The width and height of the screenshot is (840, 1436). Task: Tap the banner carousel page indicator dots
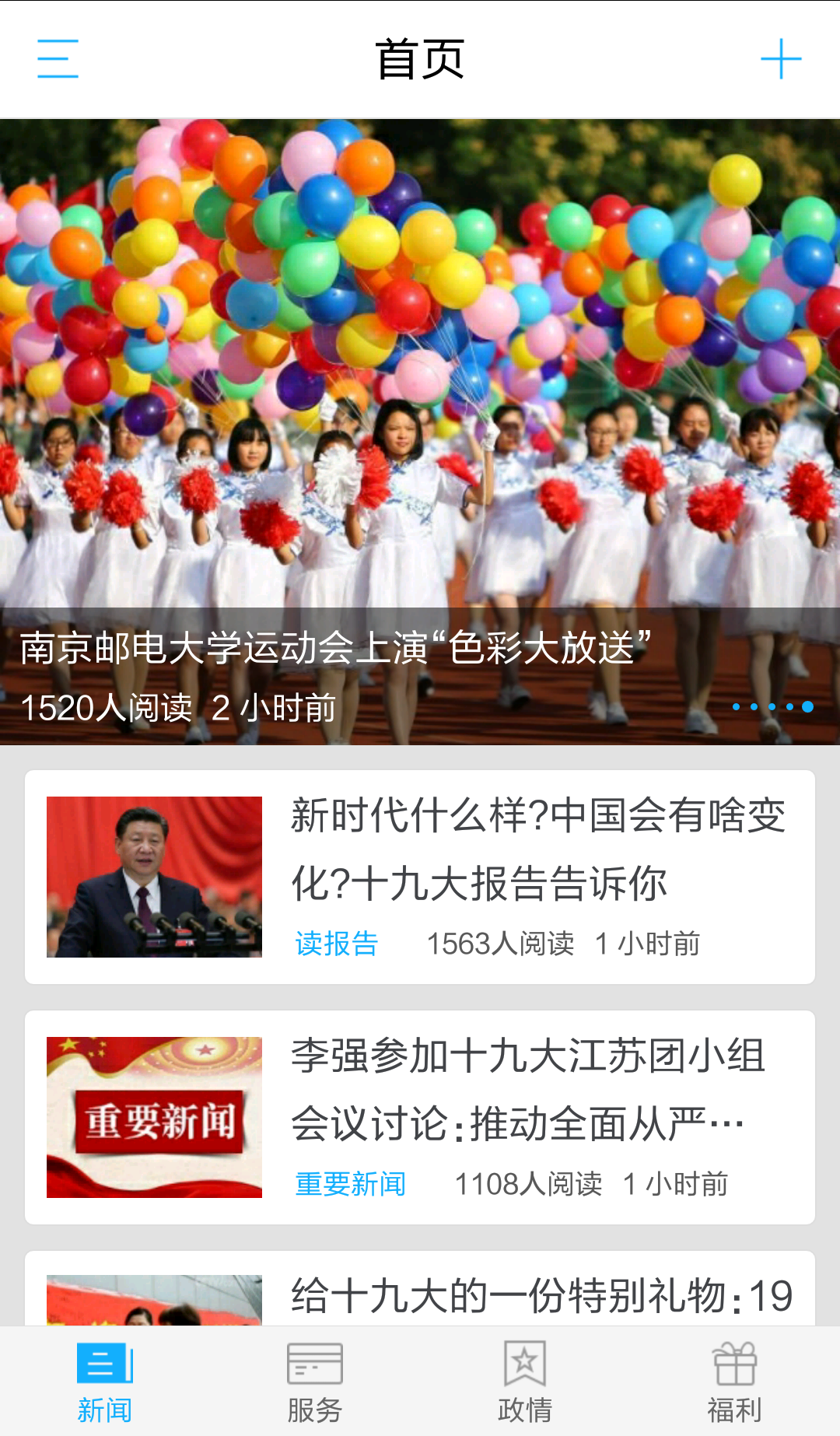772,706
